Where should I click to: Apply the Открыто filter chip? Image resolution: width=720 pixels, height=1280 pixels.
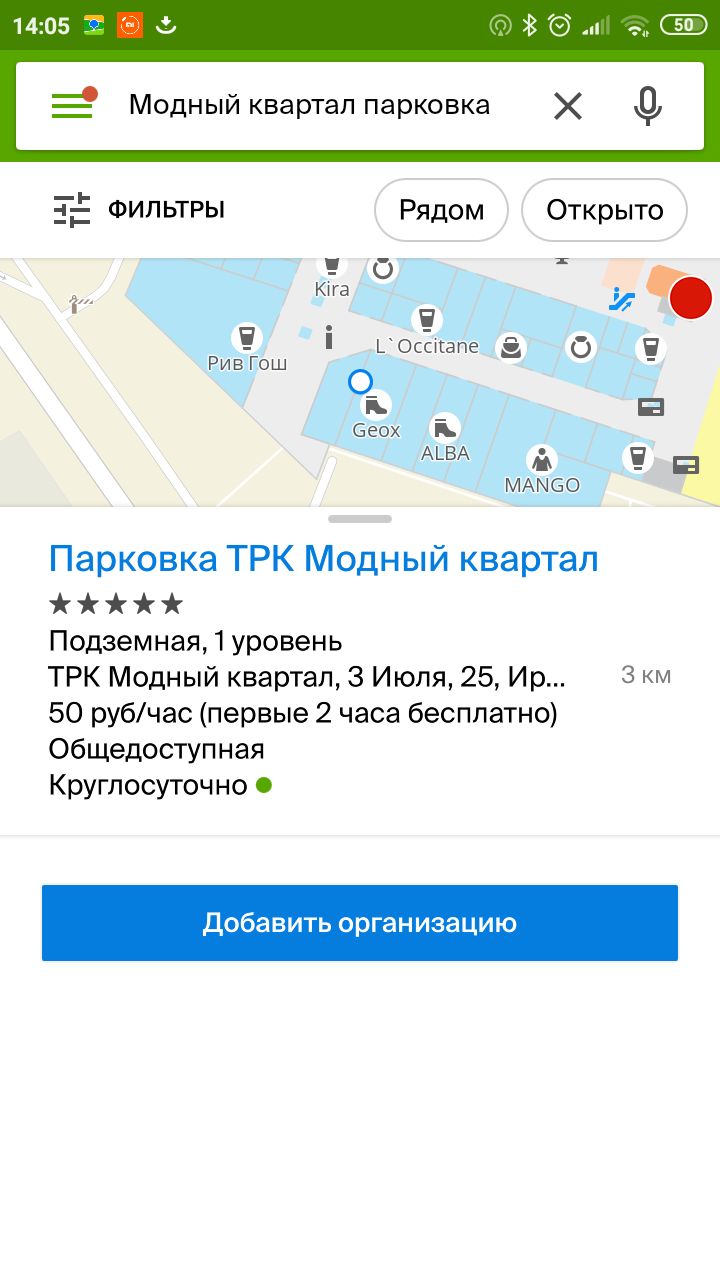tap(605, 210)
